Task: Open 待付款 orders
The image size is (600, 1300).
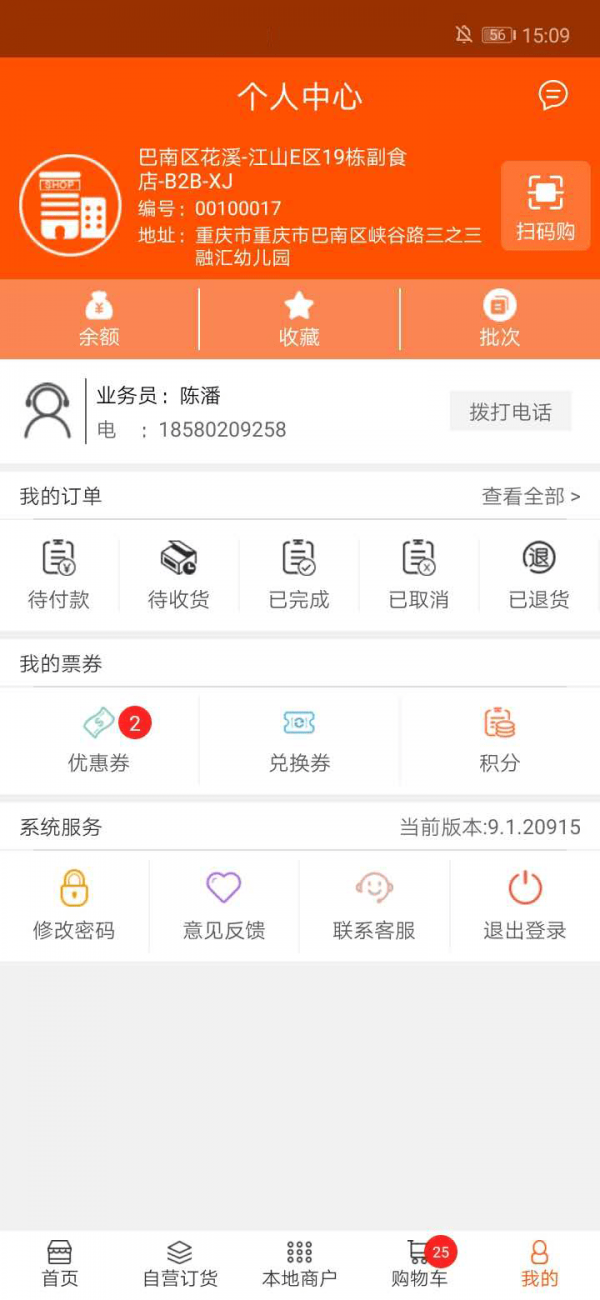Action: click(x=59, y=574)
